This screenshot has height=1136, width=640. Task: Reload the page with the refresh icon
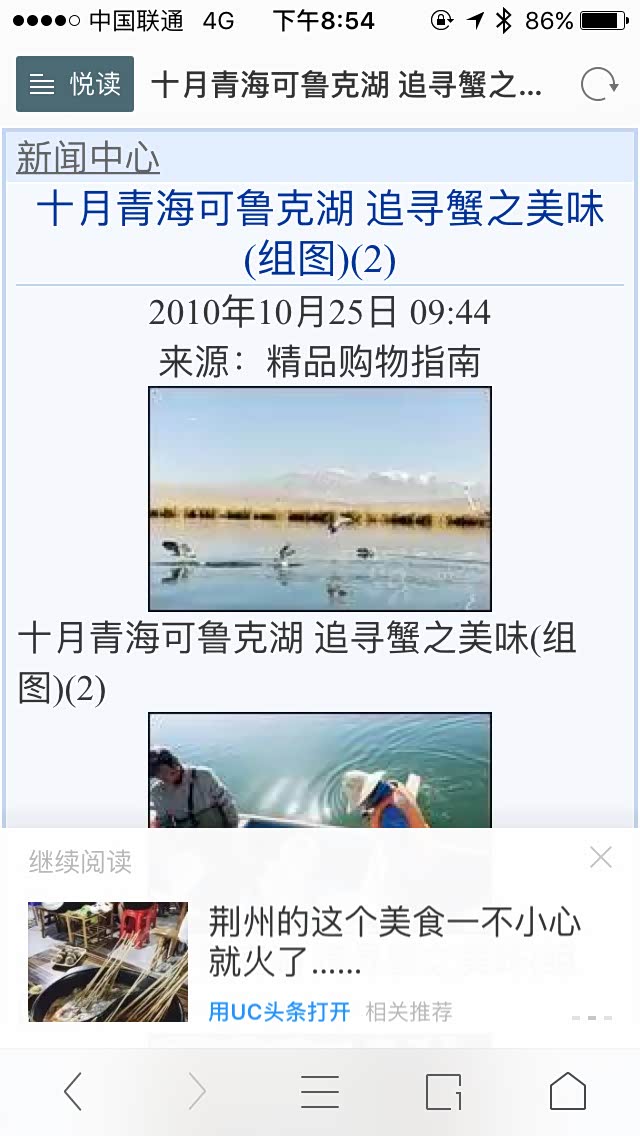click(x=599, y=85)
